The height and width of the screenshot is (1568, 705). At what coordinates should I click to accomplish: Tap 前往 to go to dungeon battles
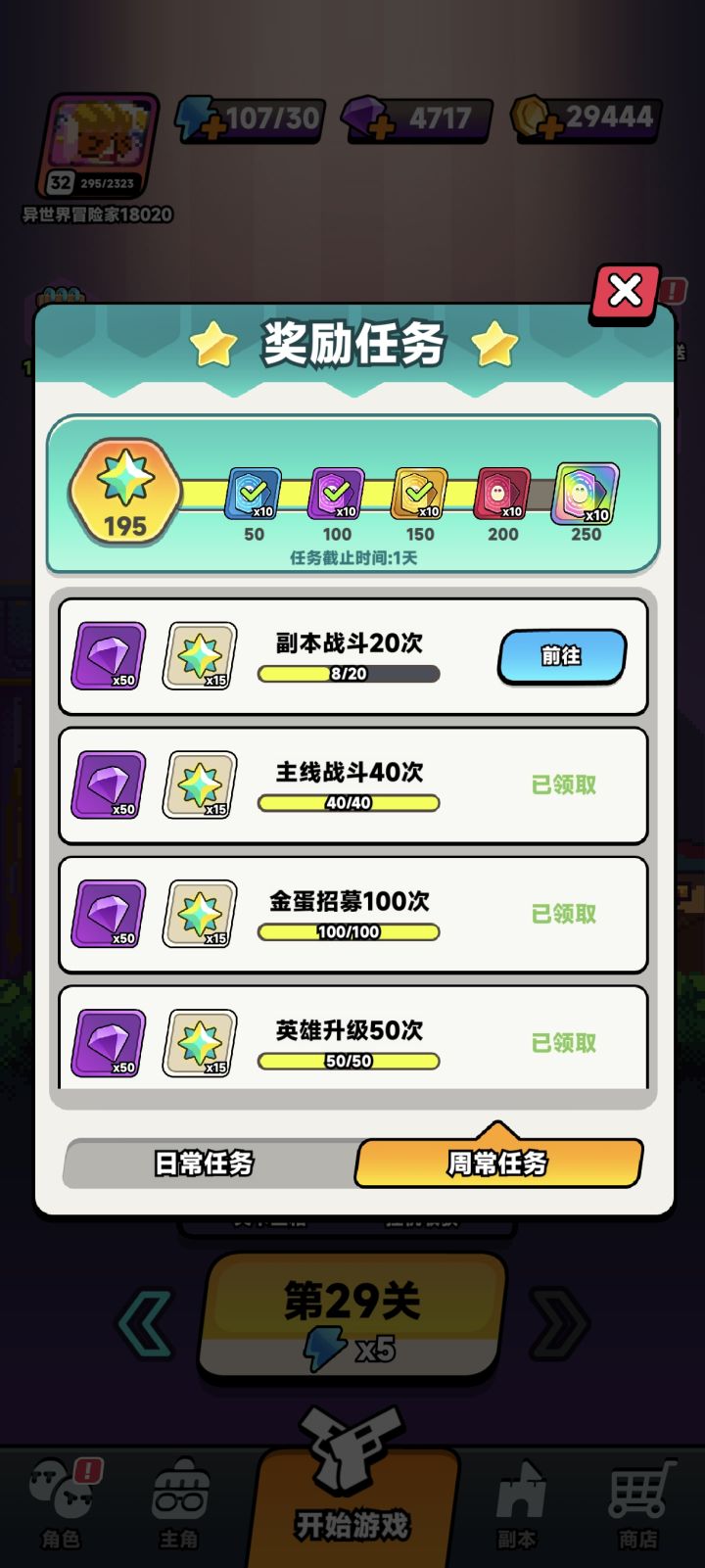point(561,656)
